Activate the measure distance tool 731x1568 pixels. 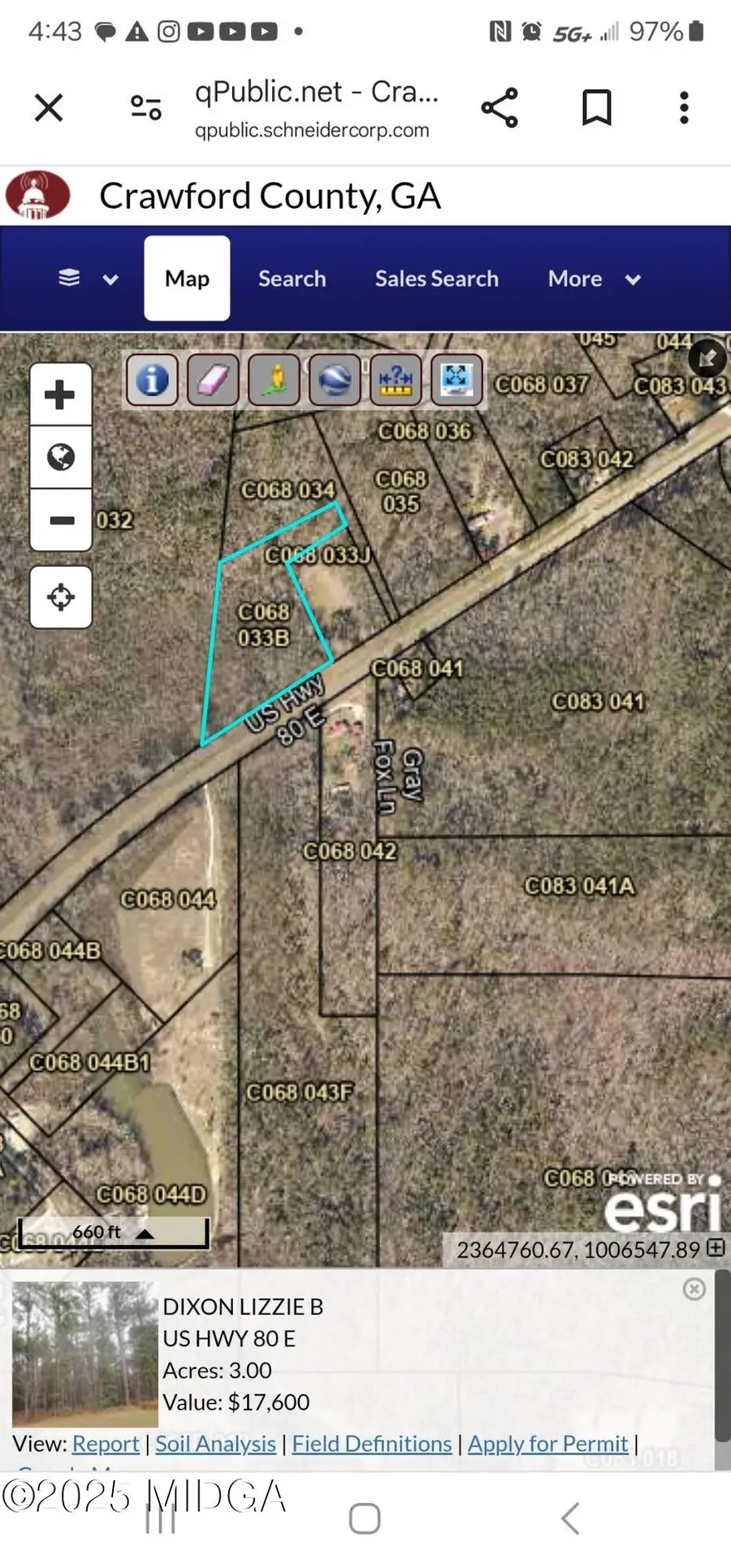(396, 380)
